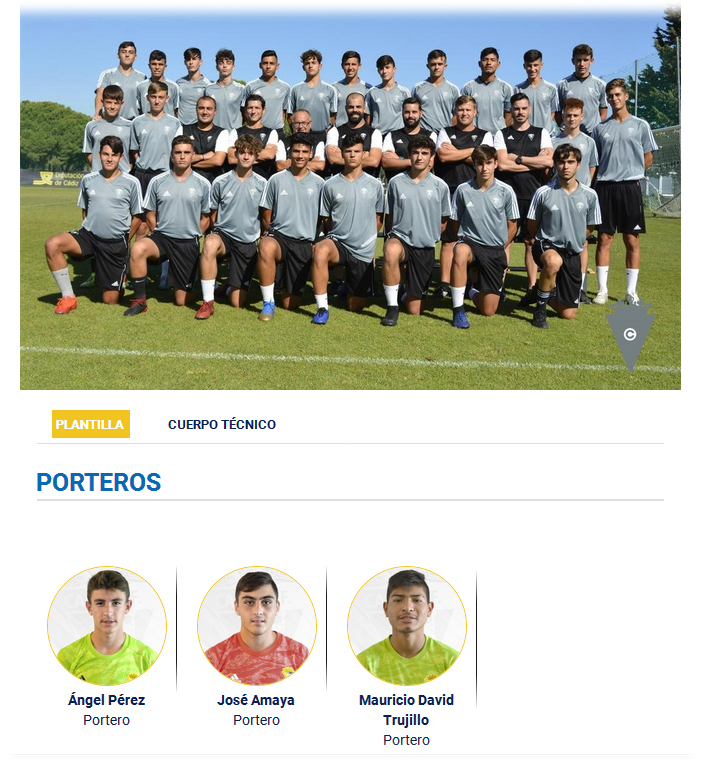The width and height of the screenshot is (703, 763).
Task: Open Ángel Pérez's player profile
Action: point(107,627)
